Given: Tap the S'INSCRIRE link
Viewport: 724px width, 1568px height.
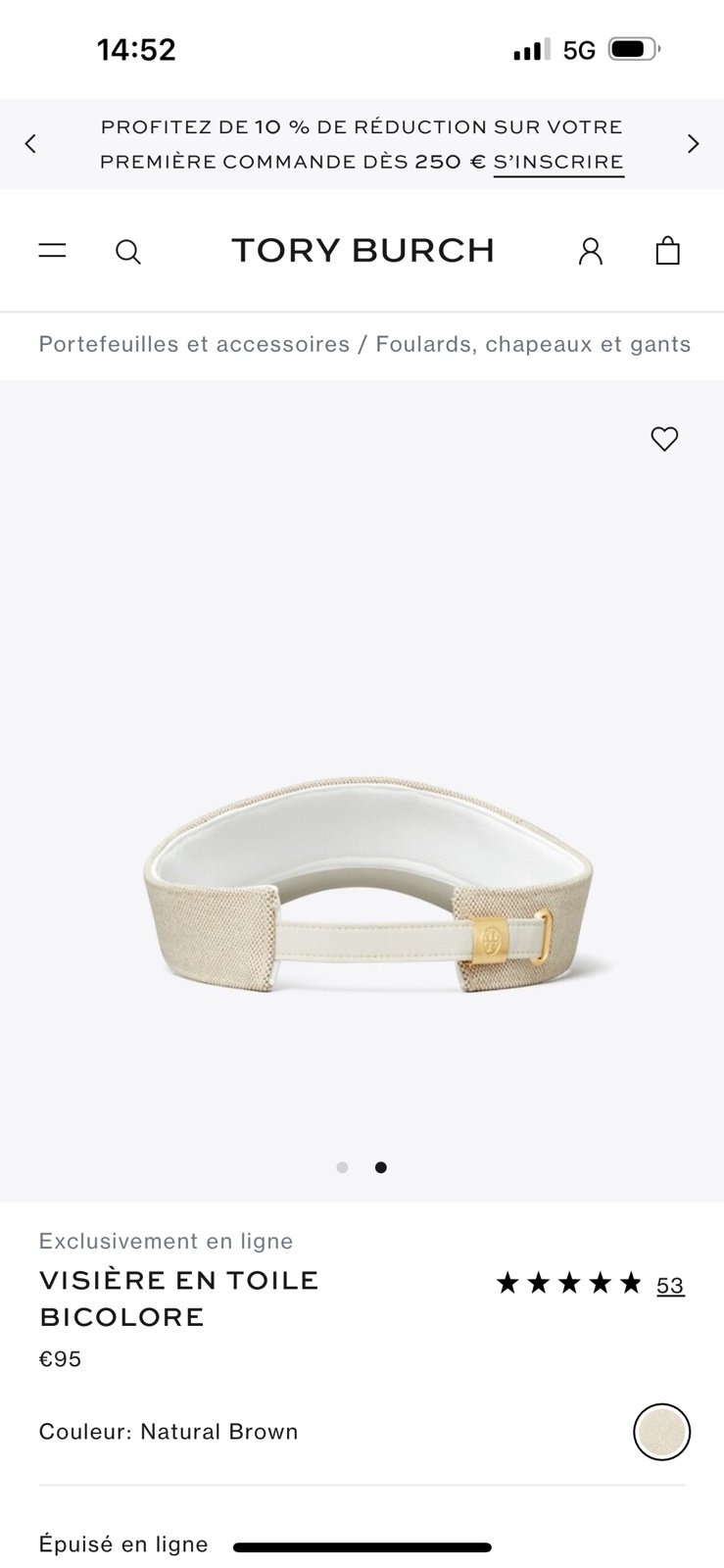Looking at the screenshot, I should click(558, 162).
